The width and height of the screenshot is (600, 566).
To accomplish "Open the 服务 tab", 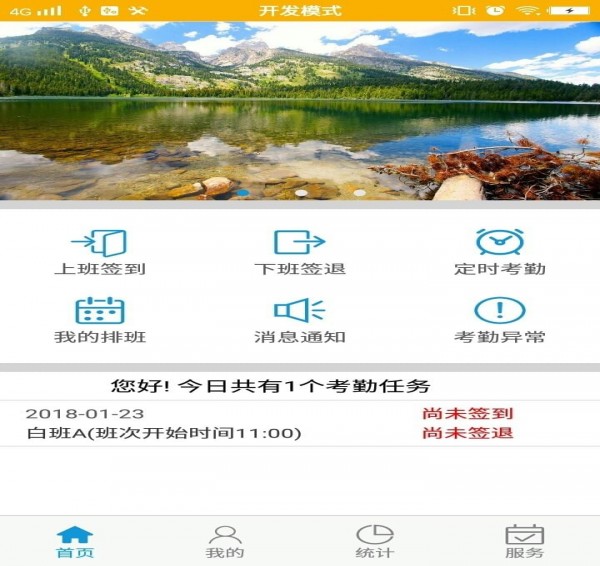I will (524, 541).
